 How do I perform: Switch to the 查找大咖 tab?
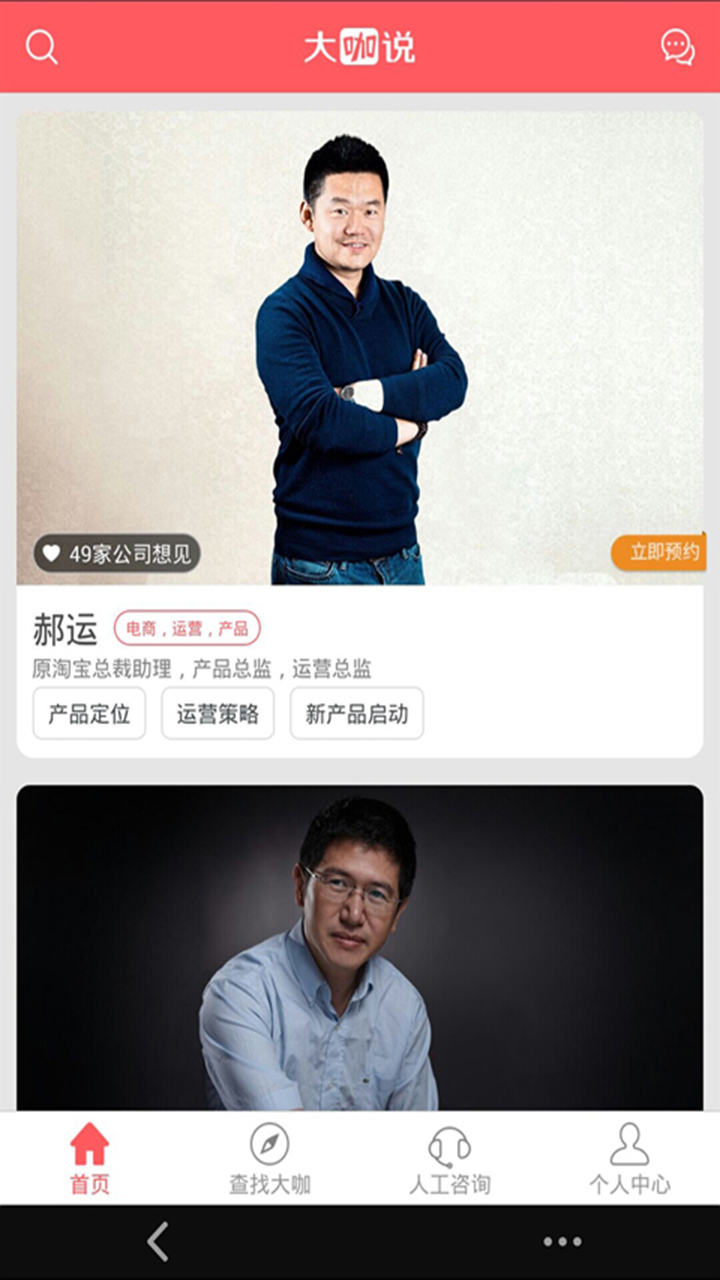click(269, 1159)
